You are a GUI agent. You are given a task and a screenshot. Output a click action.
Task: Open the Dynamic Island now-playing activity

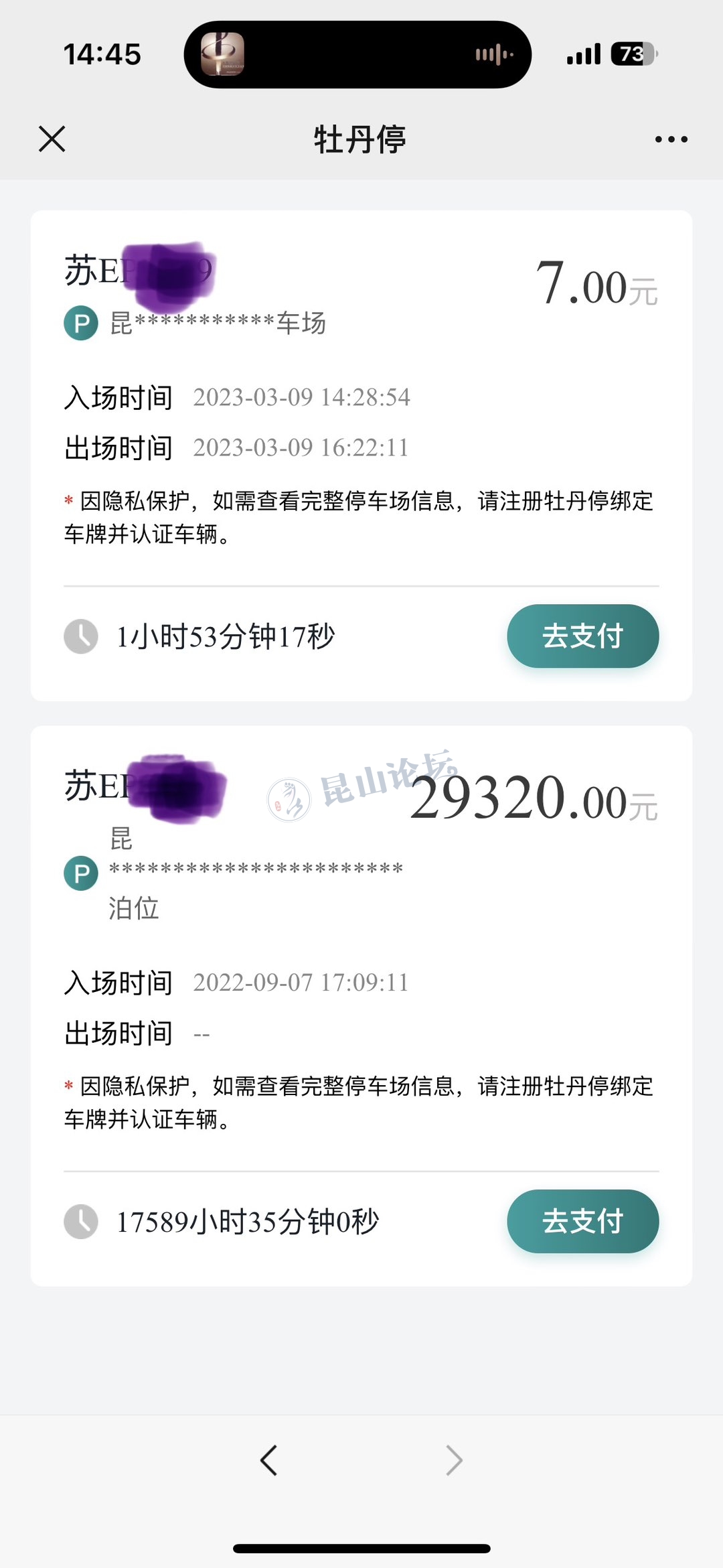click(357, 54)
